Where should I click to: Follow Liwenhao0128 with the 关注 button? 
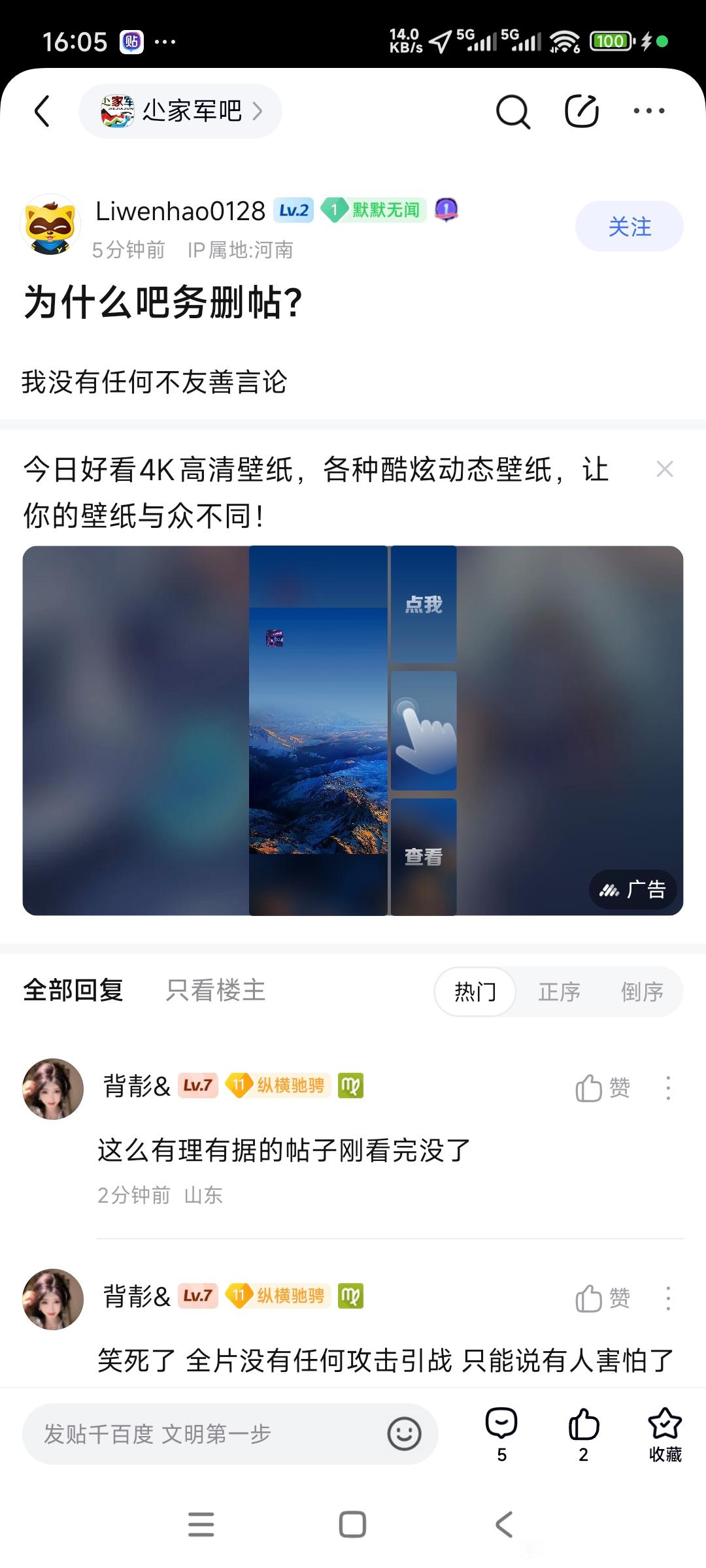pos(629,227)
